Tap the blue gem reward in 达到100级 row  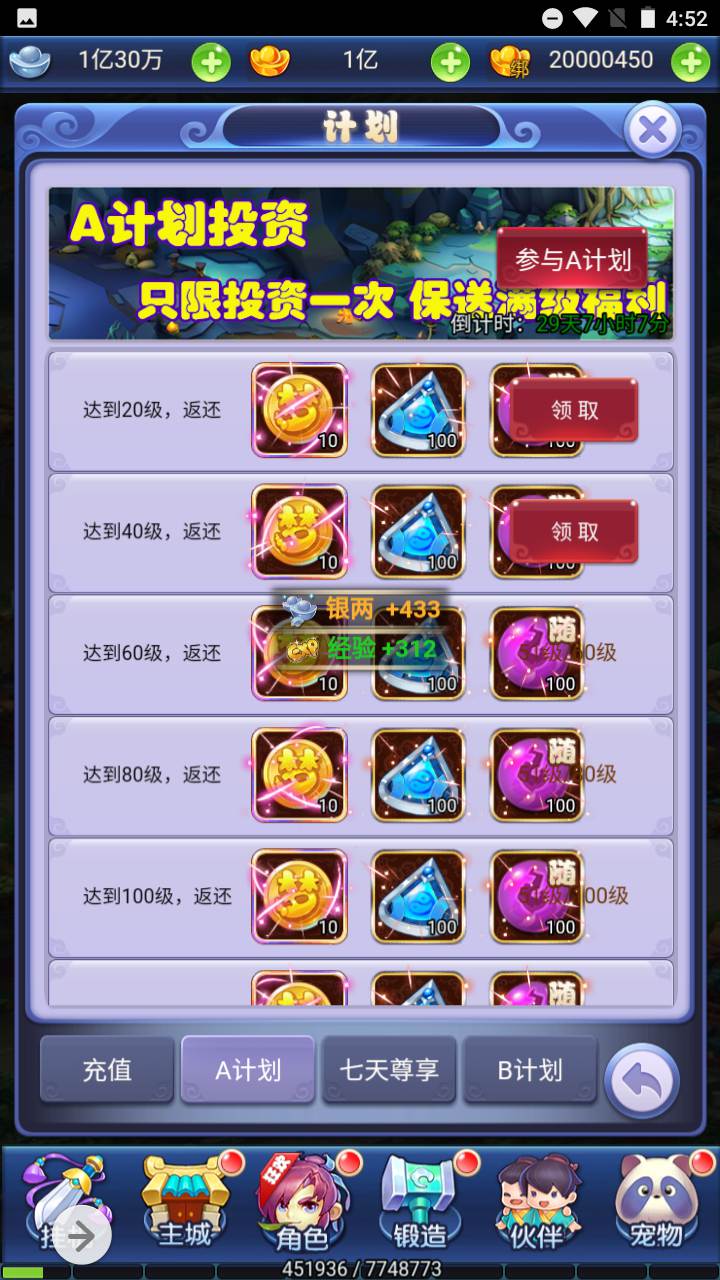click(418, 897)
